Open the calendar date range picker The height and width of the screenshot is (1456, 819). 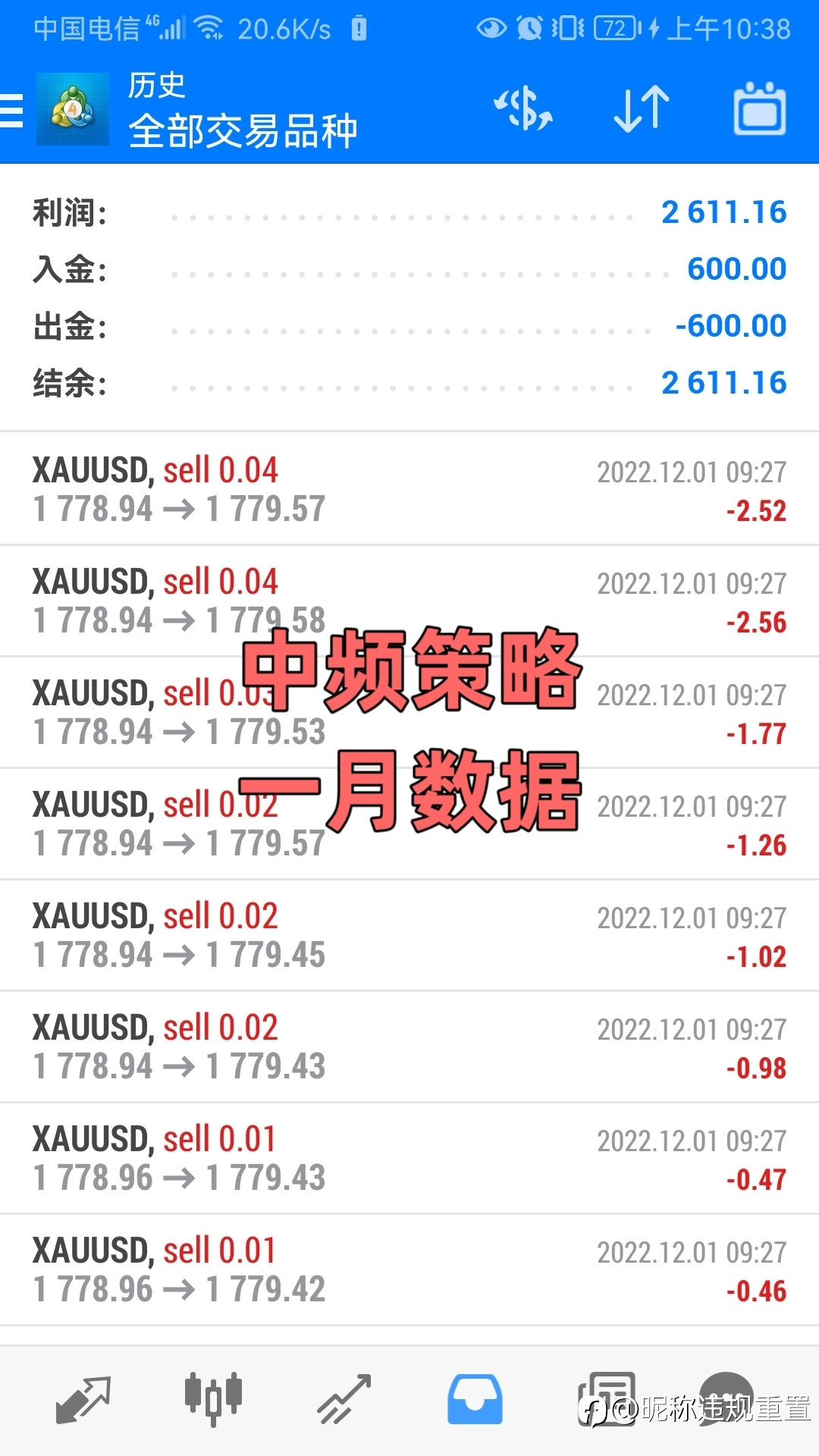click(x=760, y=109)
